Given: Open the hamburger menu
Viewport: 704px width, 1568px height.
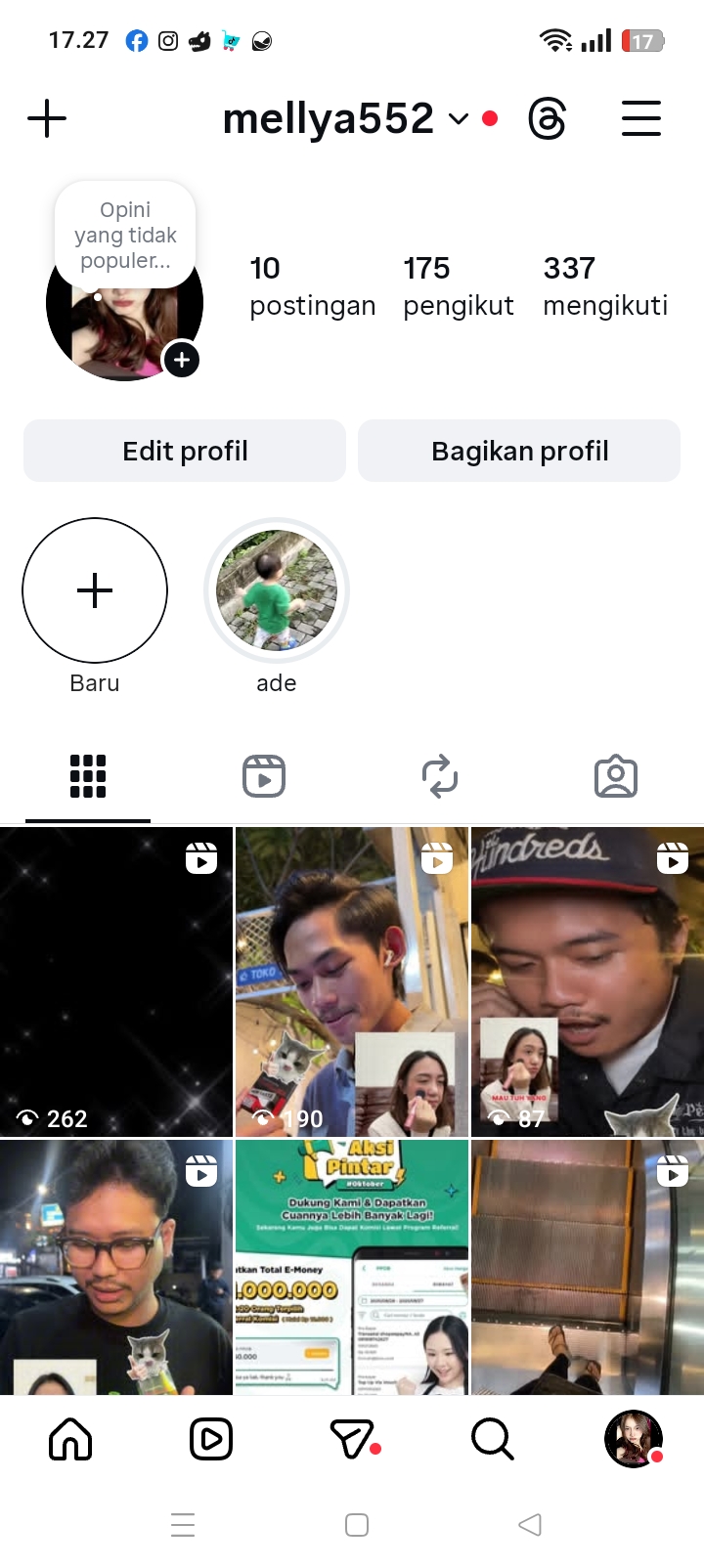Looking at the screenshot, I should click(641, 119).
